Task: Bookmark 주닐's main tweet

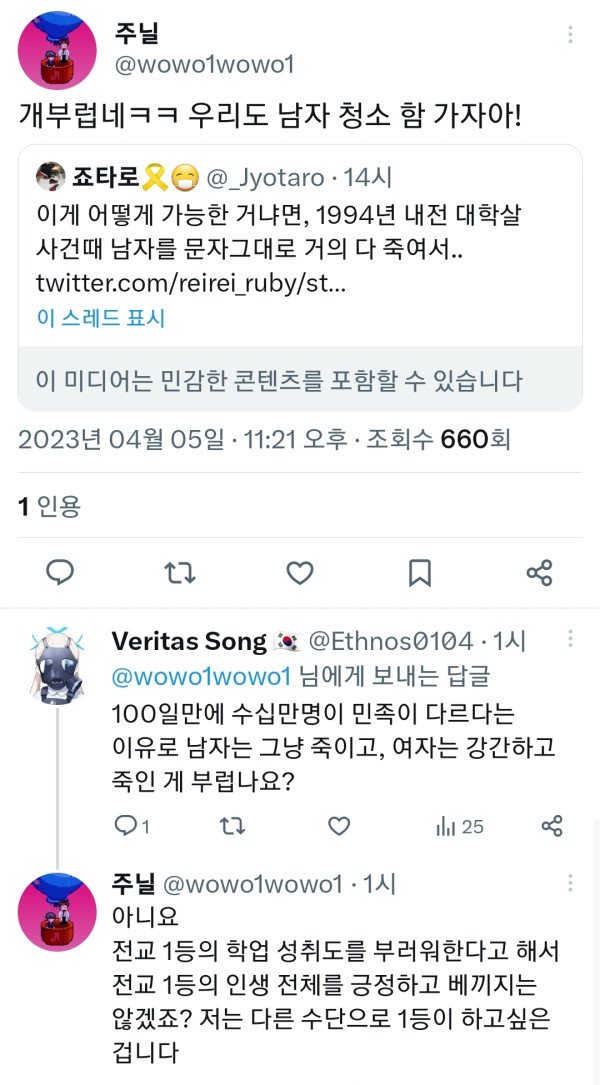Action: 420,572
